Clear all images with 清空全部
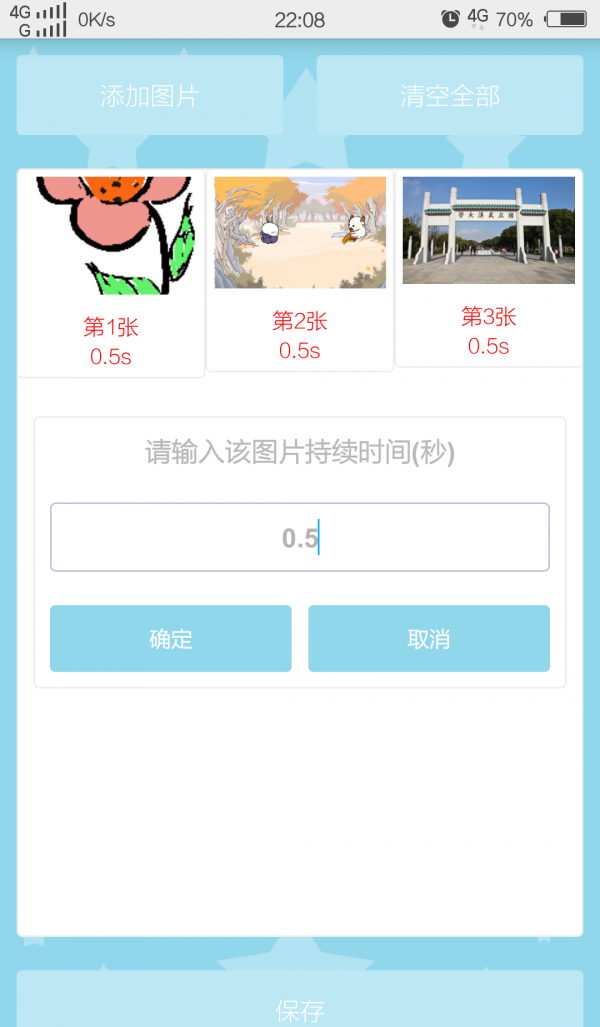Image resolution: width=600 pixels, height=1027 pixels. tap(450, 96)
